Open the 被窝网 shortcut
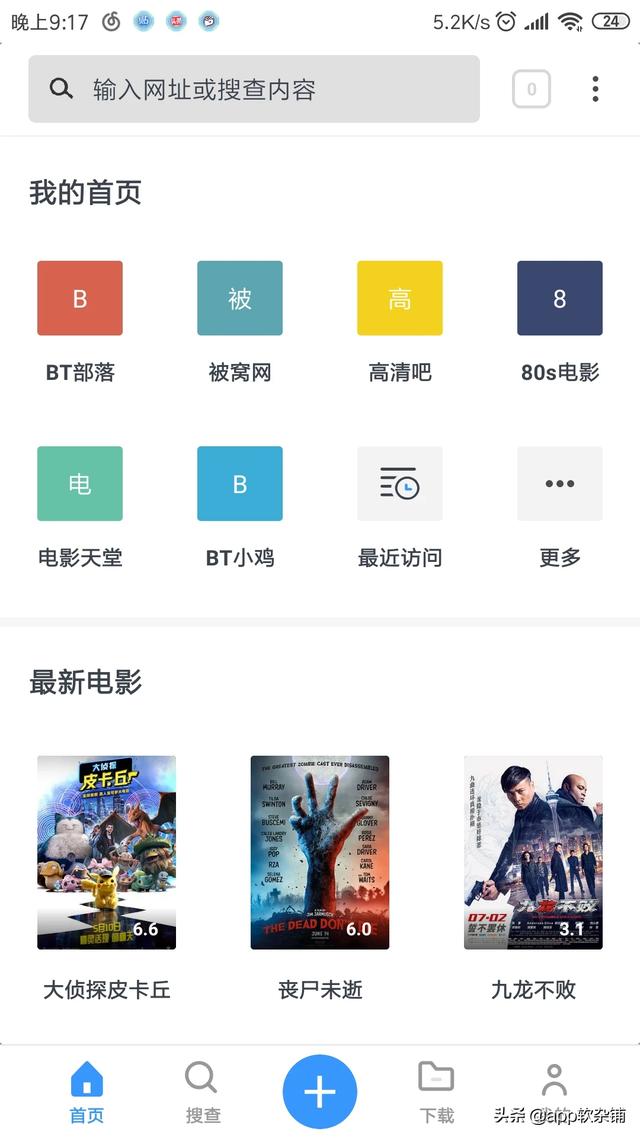This screenshot has height=1138, width=640. click(240, 298)
